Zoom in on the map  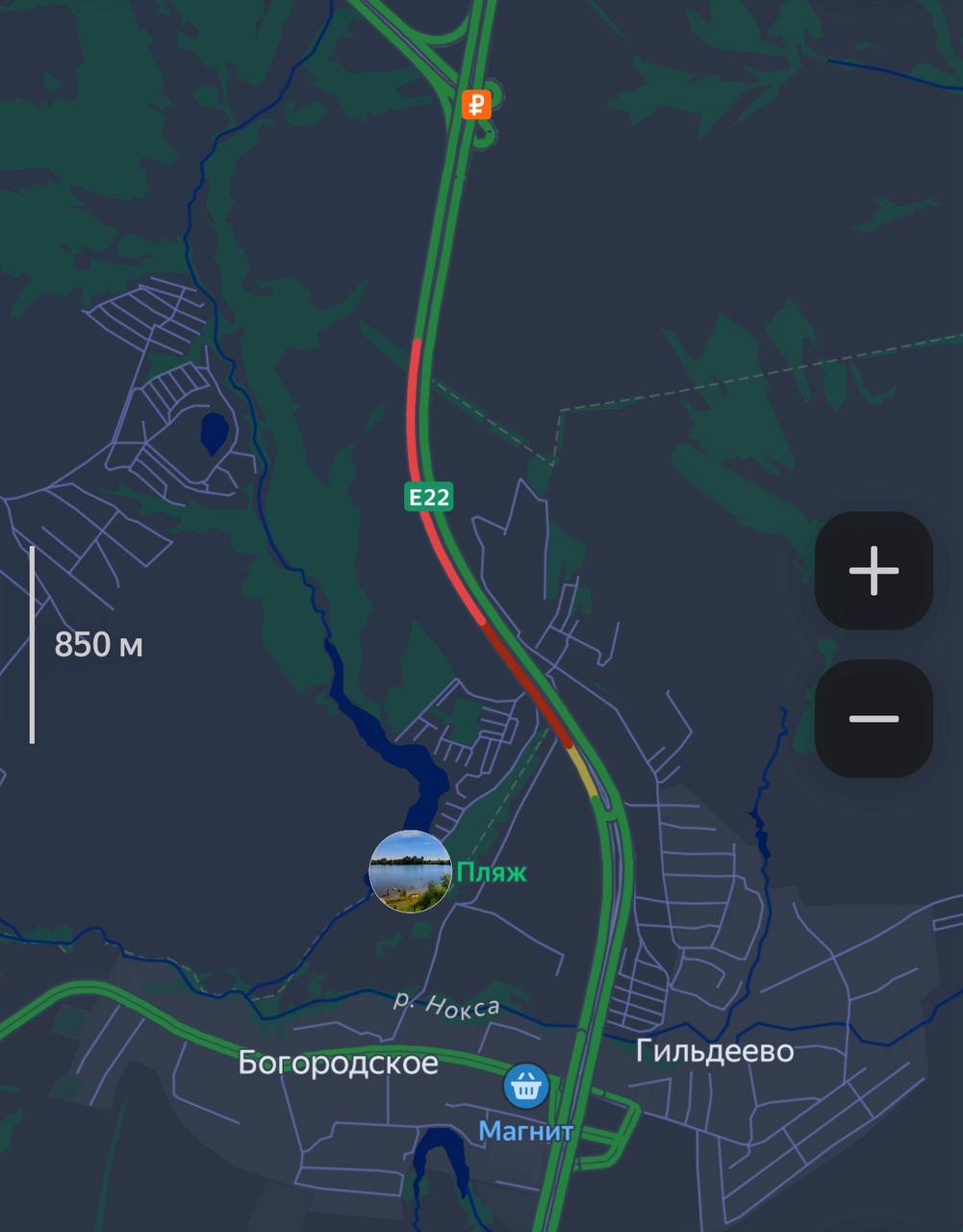click(x=874, y=571)
